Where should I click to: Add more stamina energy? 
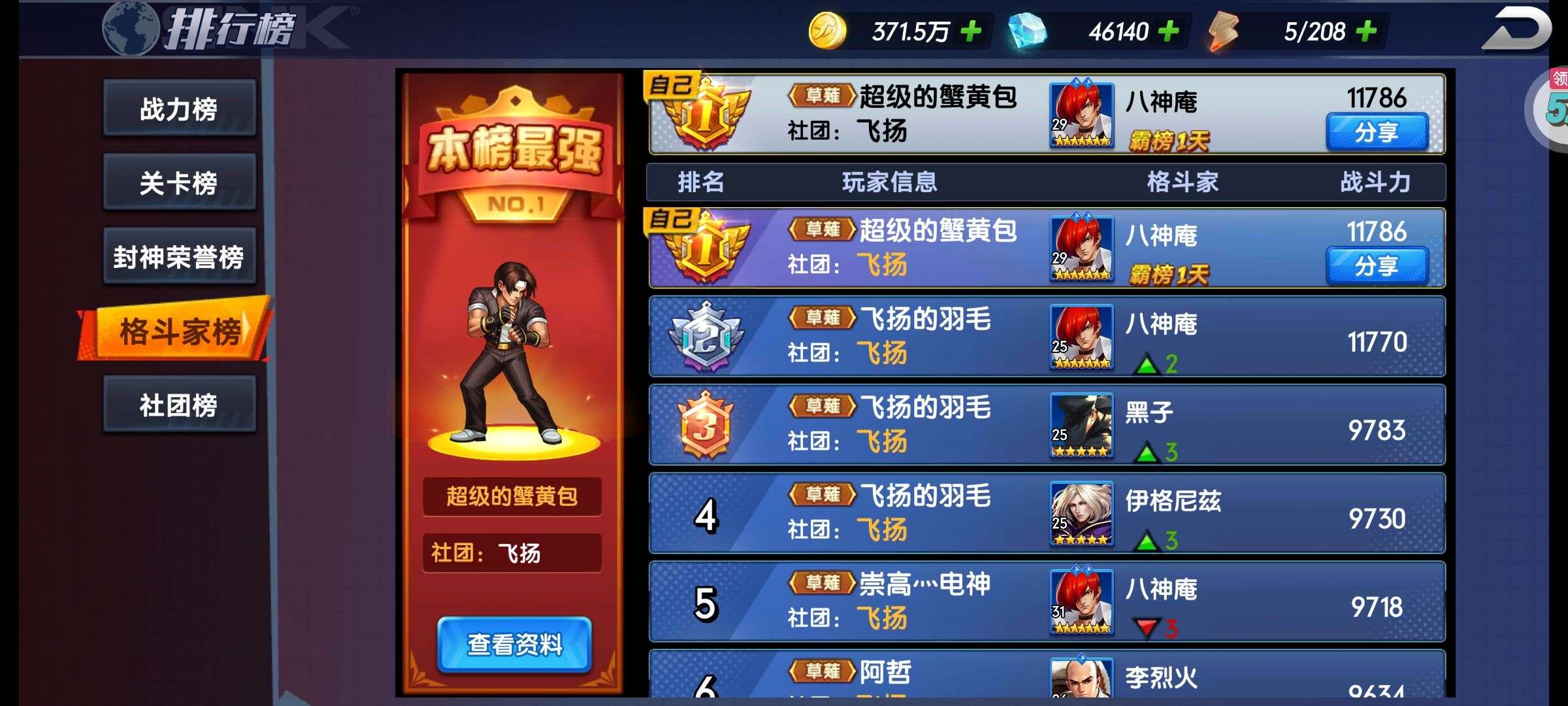(x=1366, y=31)
